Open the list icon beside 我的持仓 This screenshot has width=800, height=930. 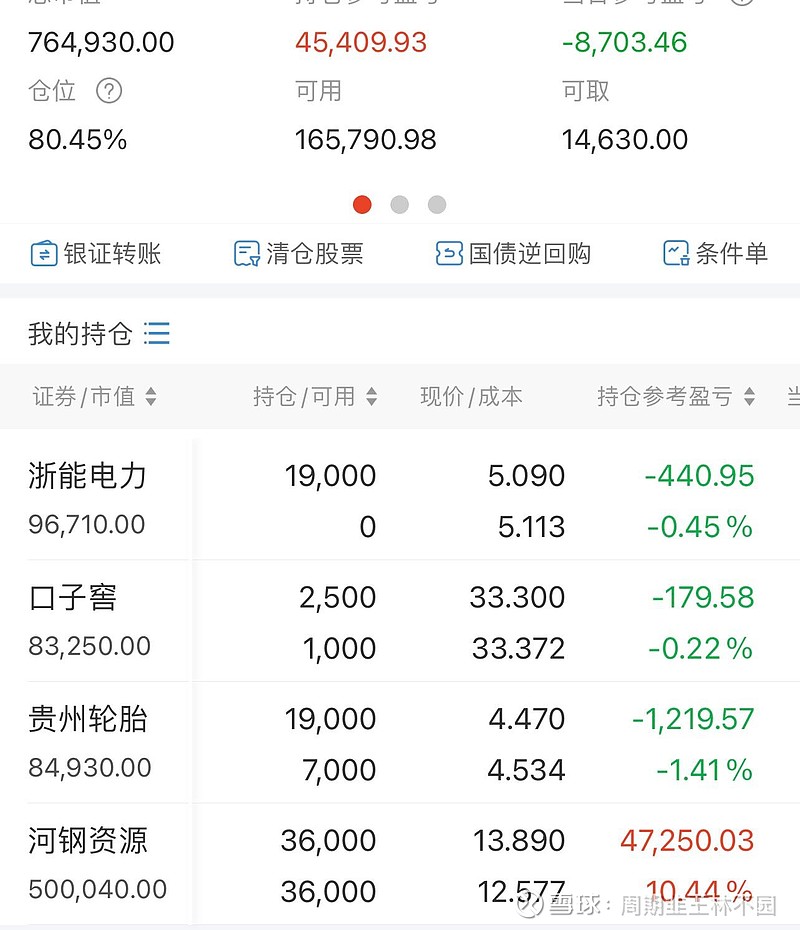[x=157, y=333]
